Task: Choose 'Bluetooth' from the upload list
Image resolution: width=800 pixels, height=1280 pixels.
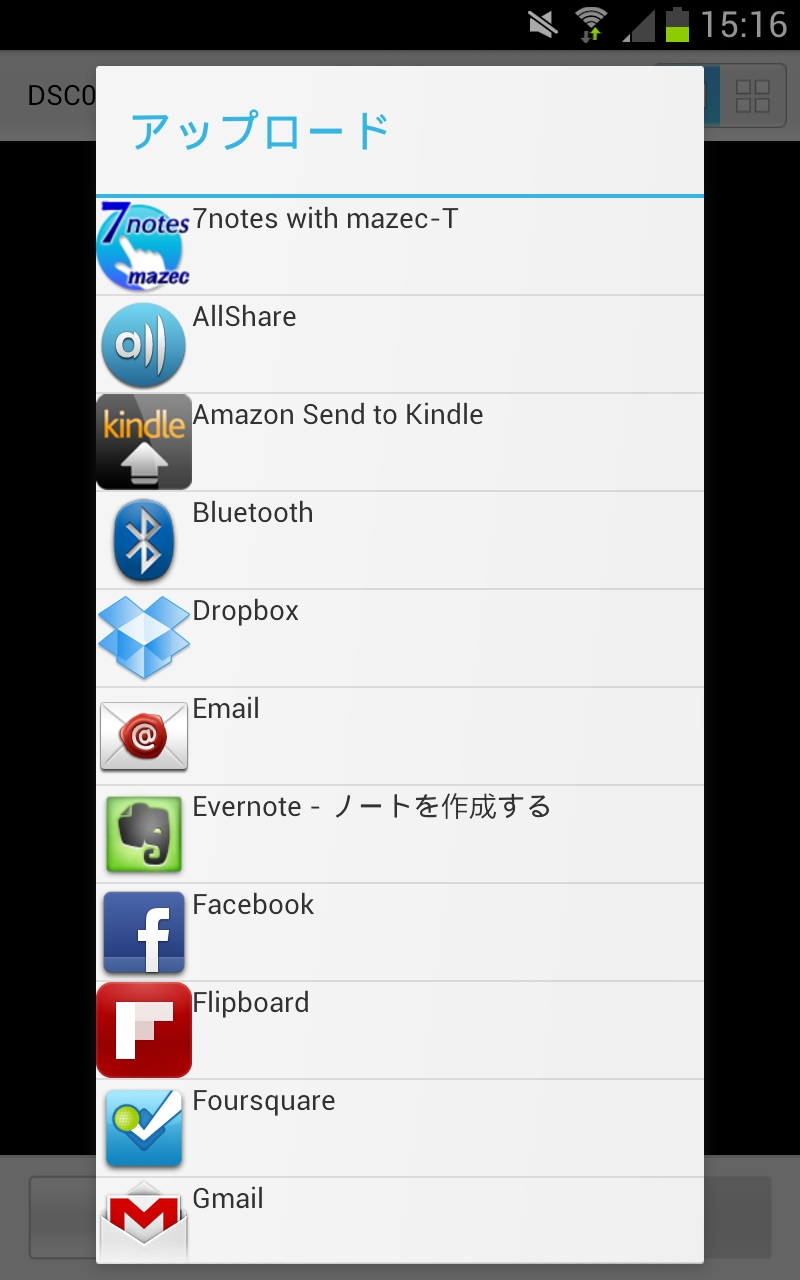Action: [x=400, y=539]
